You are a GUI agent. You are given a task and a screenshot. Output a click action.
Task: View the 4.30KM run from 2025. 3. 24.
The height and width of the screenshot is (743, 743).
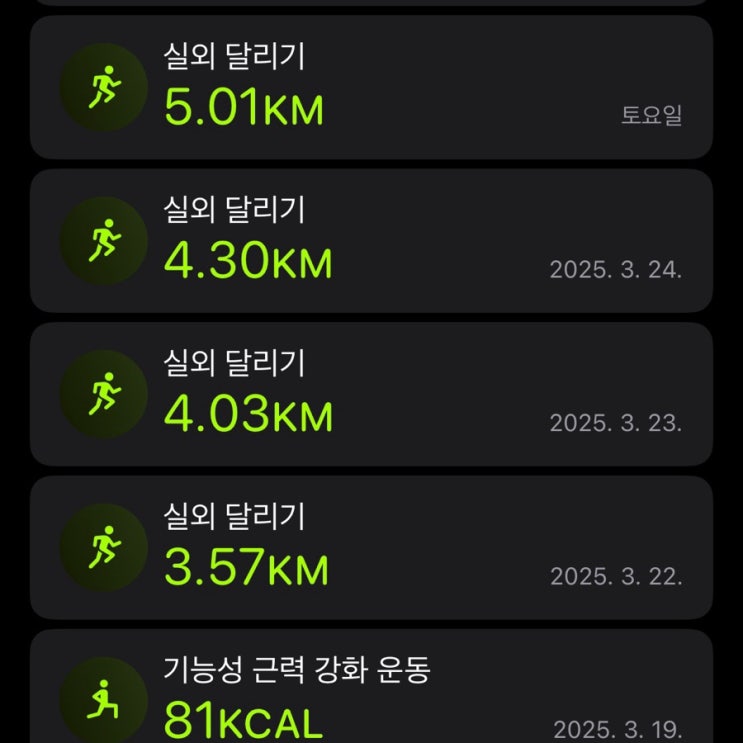pyautogui.click(x=371, y=241)
